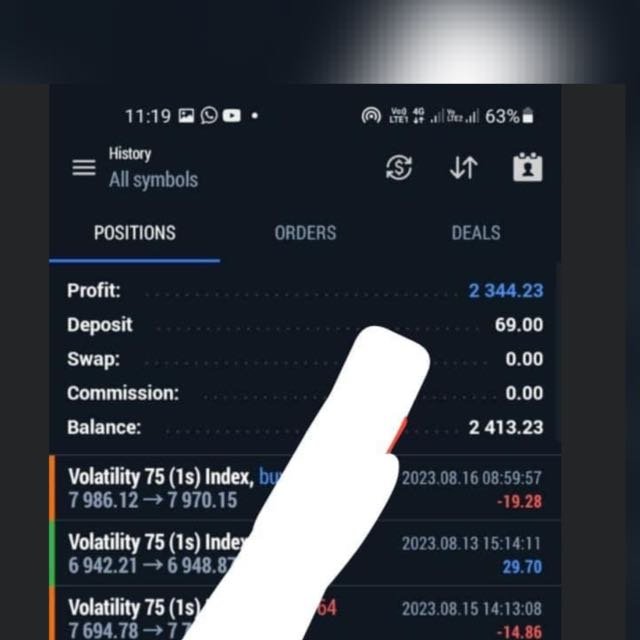Viewport: 640px width, 640px height.
Task: Expand the position closed at -19.28
Action: click(305, 487)
